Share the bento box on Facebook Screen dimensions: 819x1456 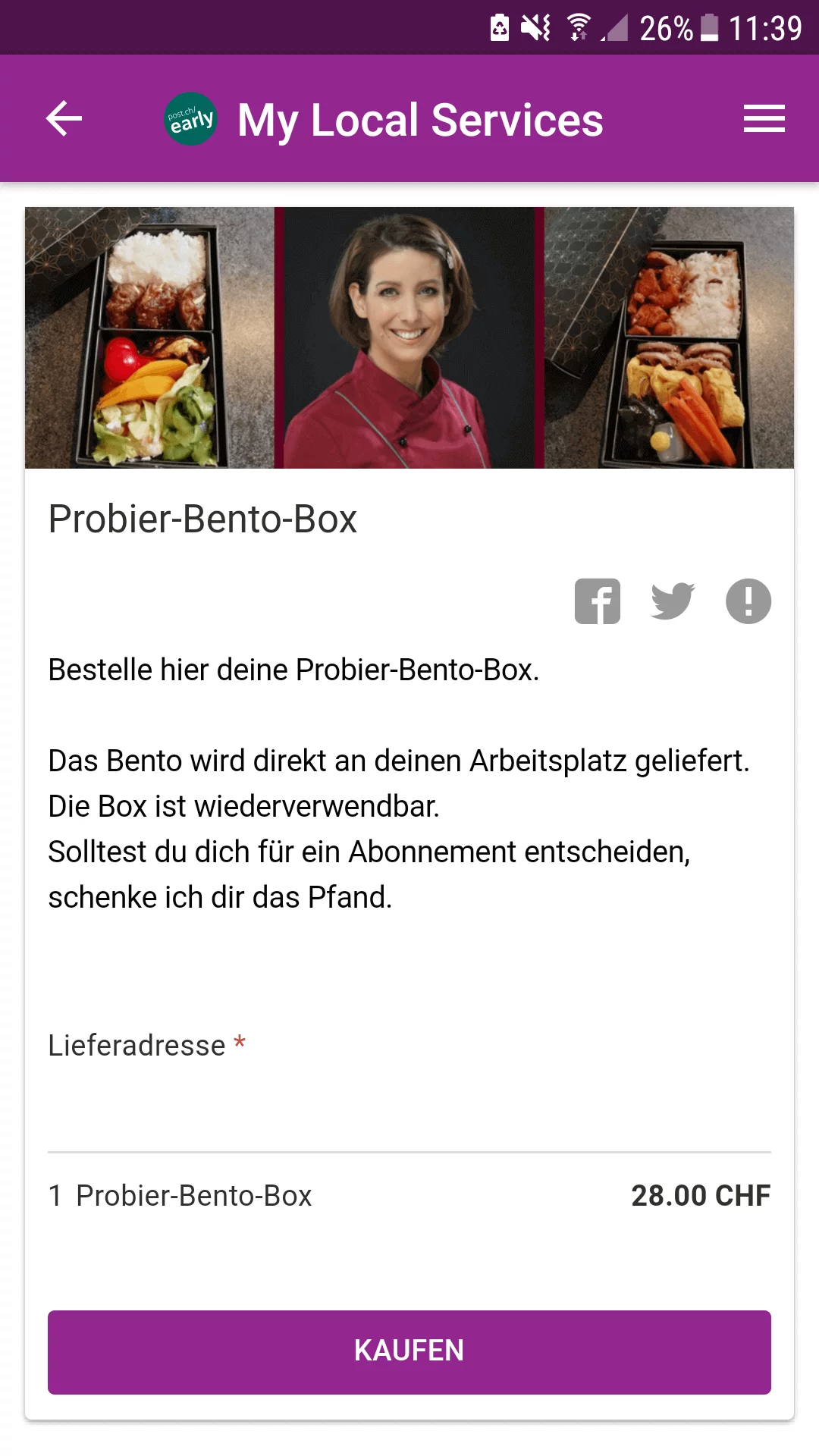click(598, 601)
